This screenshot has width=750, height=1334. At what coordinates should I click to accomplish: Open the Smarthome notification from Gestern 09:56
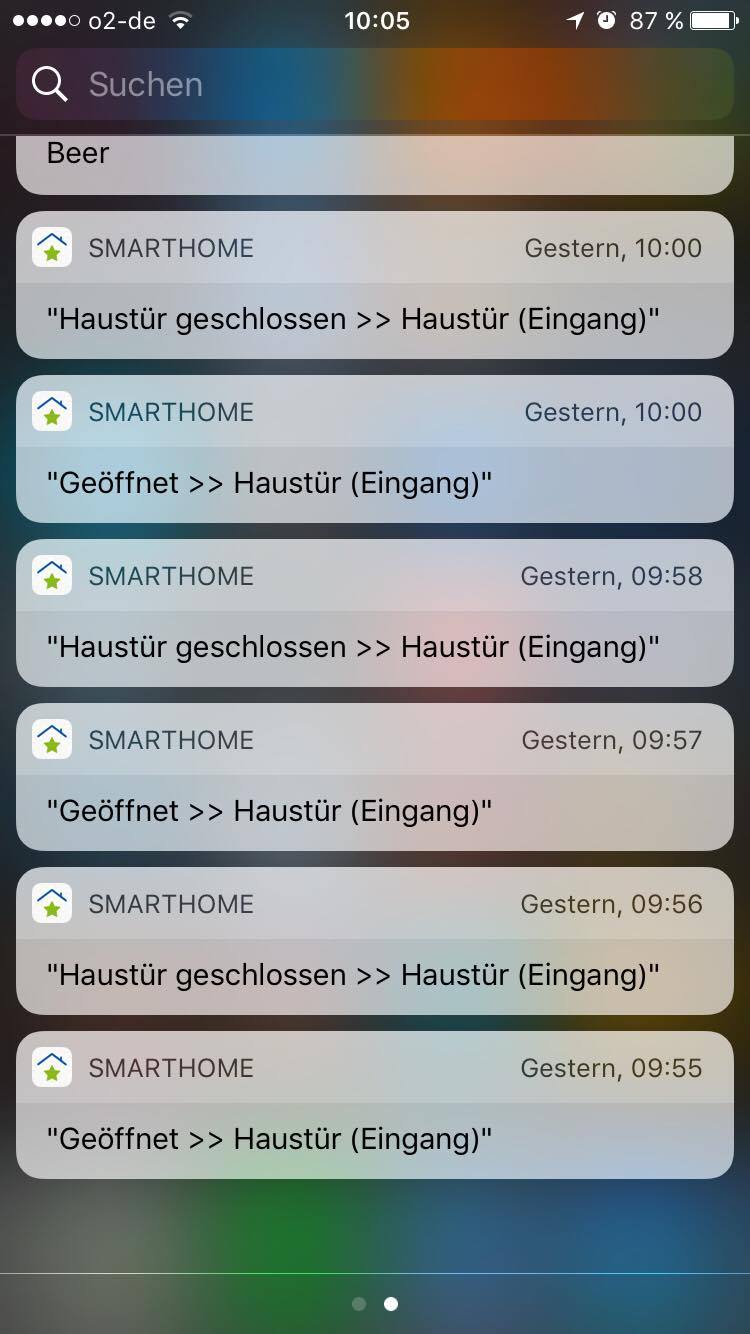pos(375,941)
